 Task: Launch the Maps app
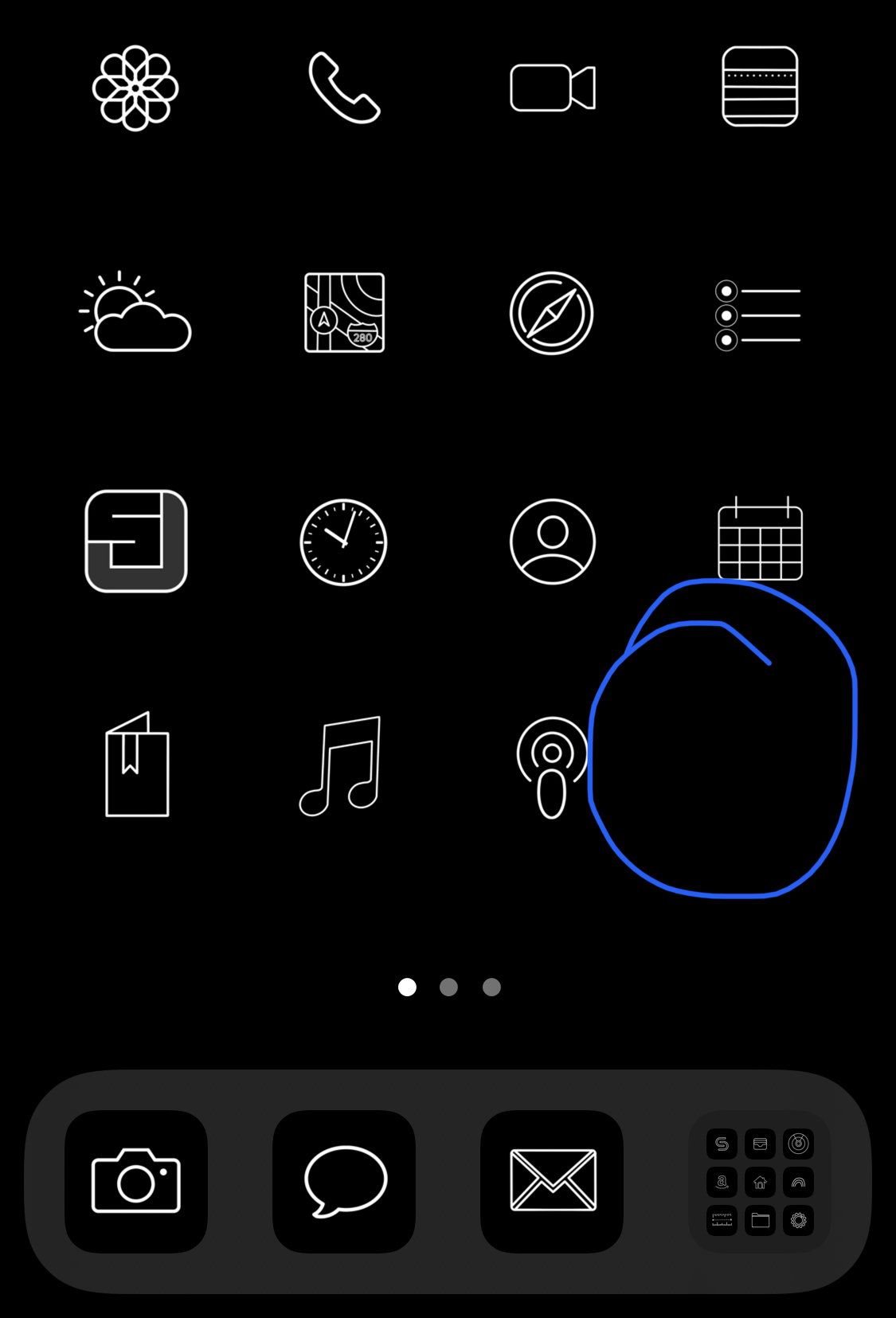[x=344, y=313]
